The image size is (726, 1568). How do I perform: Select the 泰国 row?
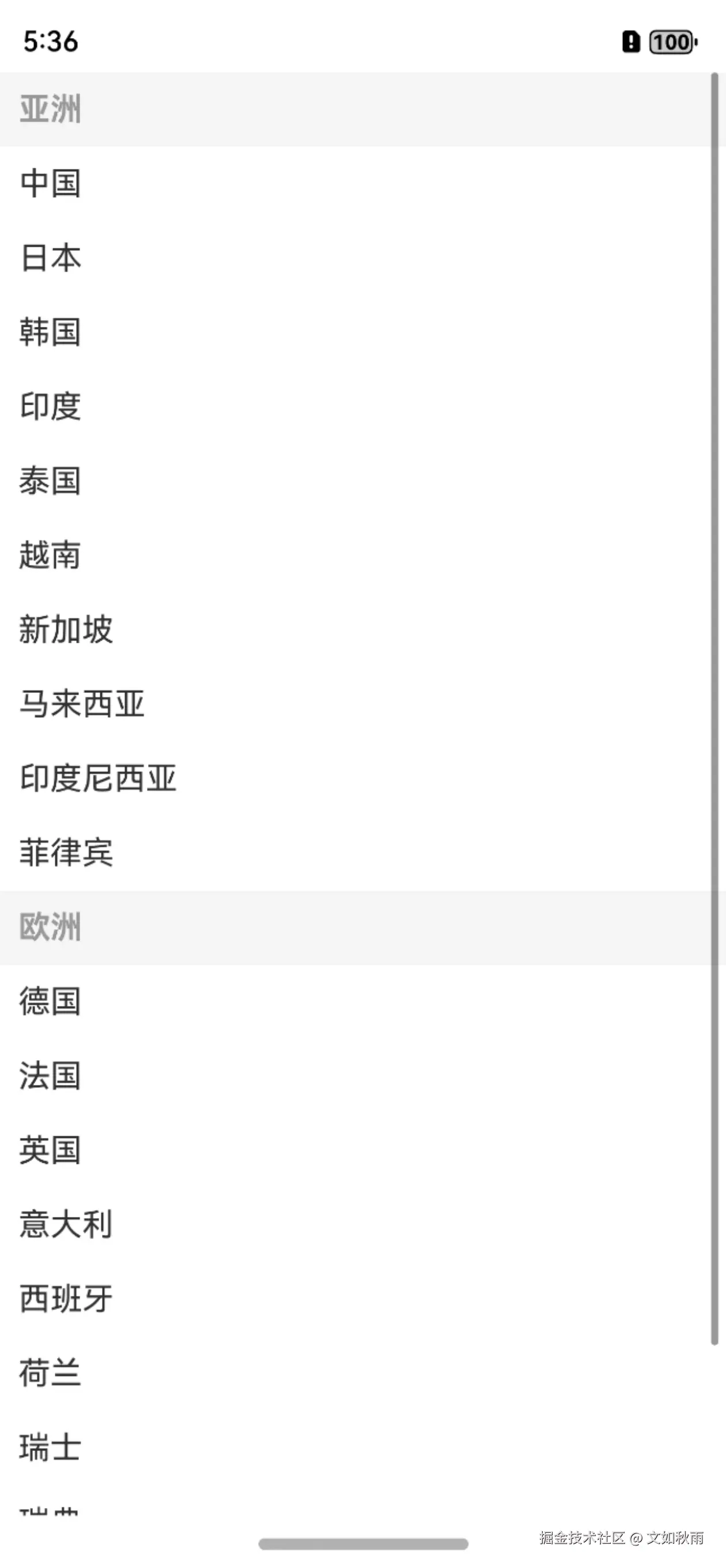tap(50, 481)
